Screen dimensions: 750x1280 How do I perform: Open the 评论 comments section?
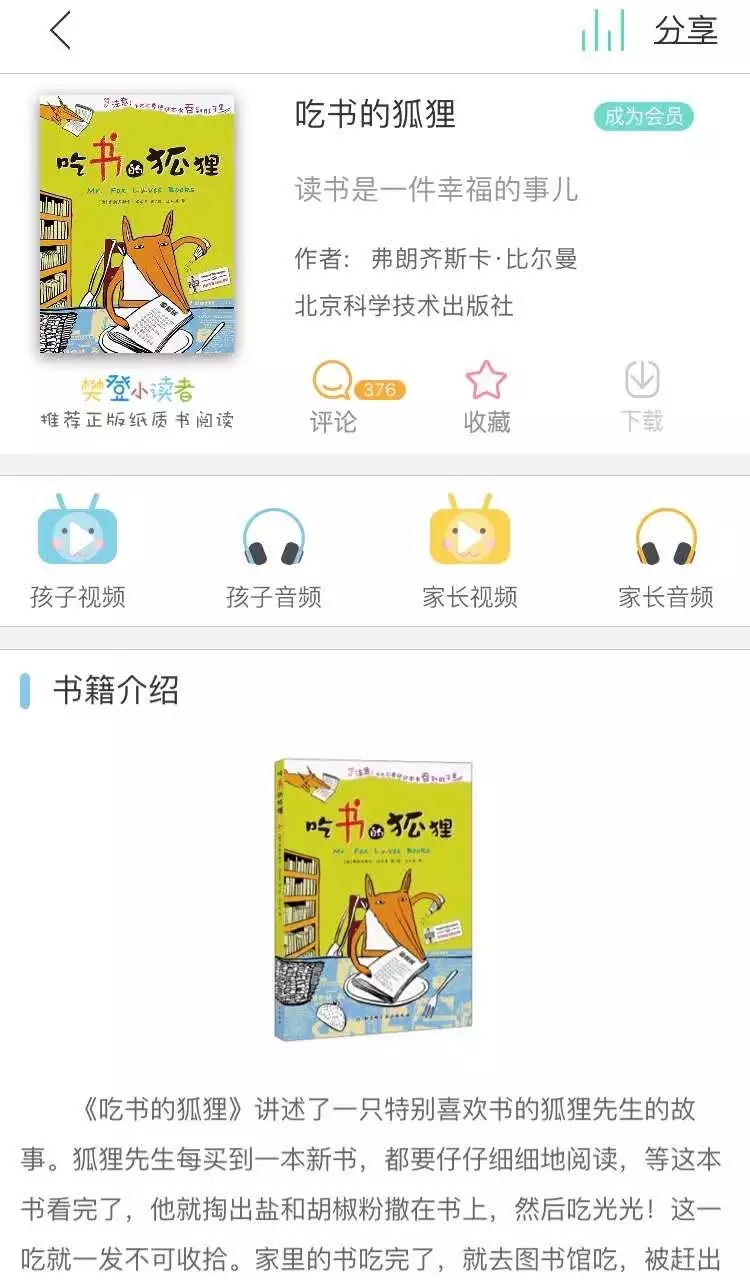[335, 397]
